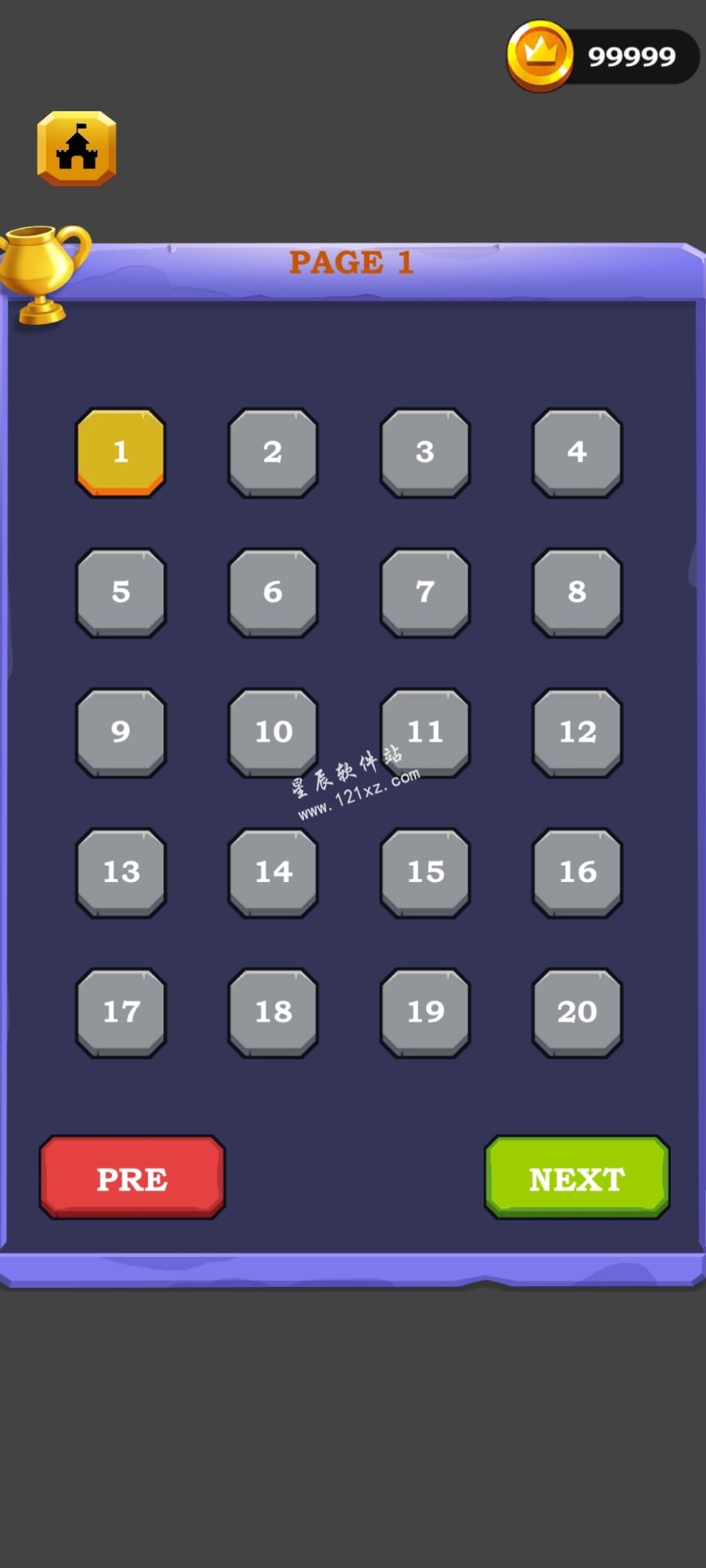Go to previous page with PRE

click(132, 1177)
